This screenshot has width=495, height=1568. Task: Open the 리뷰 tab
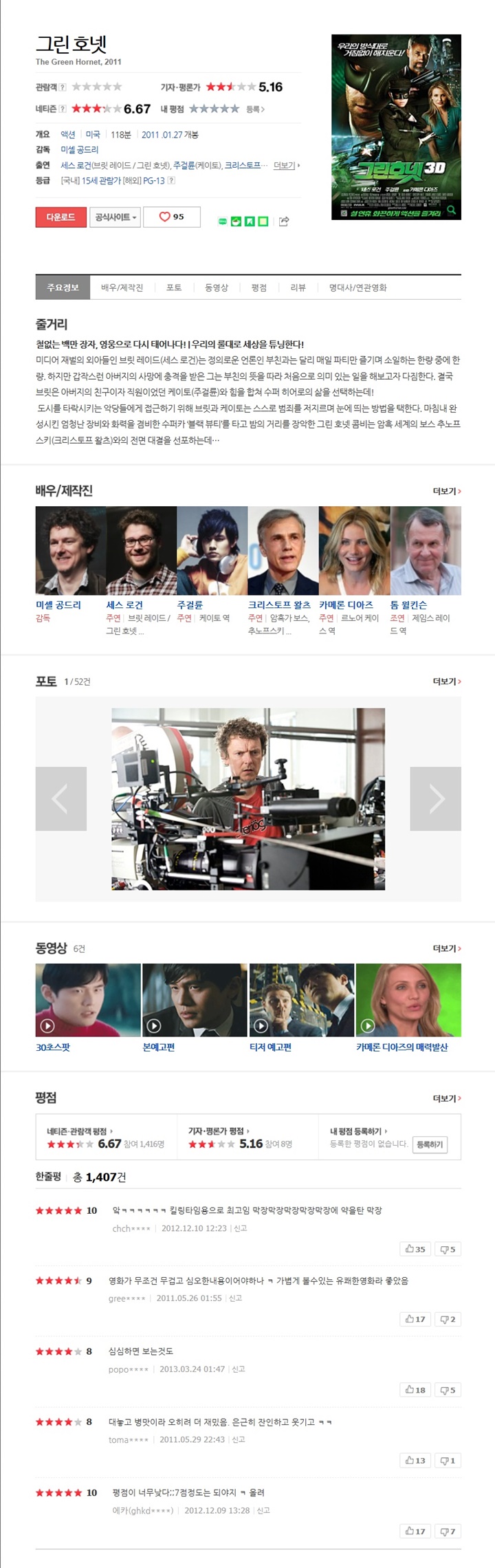click(x=298, y=287)
